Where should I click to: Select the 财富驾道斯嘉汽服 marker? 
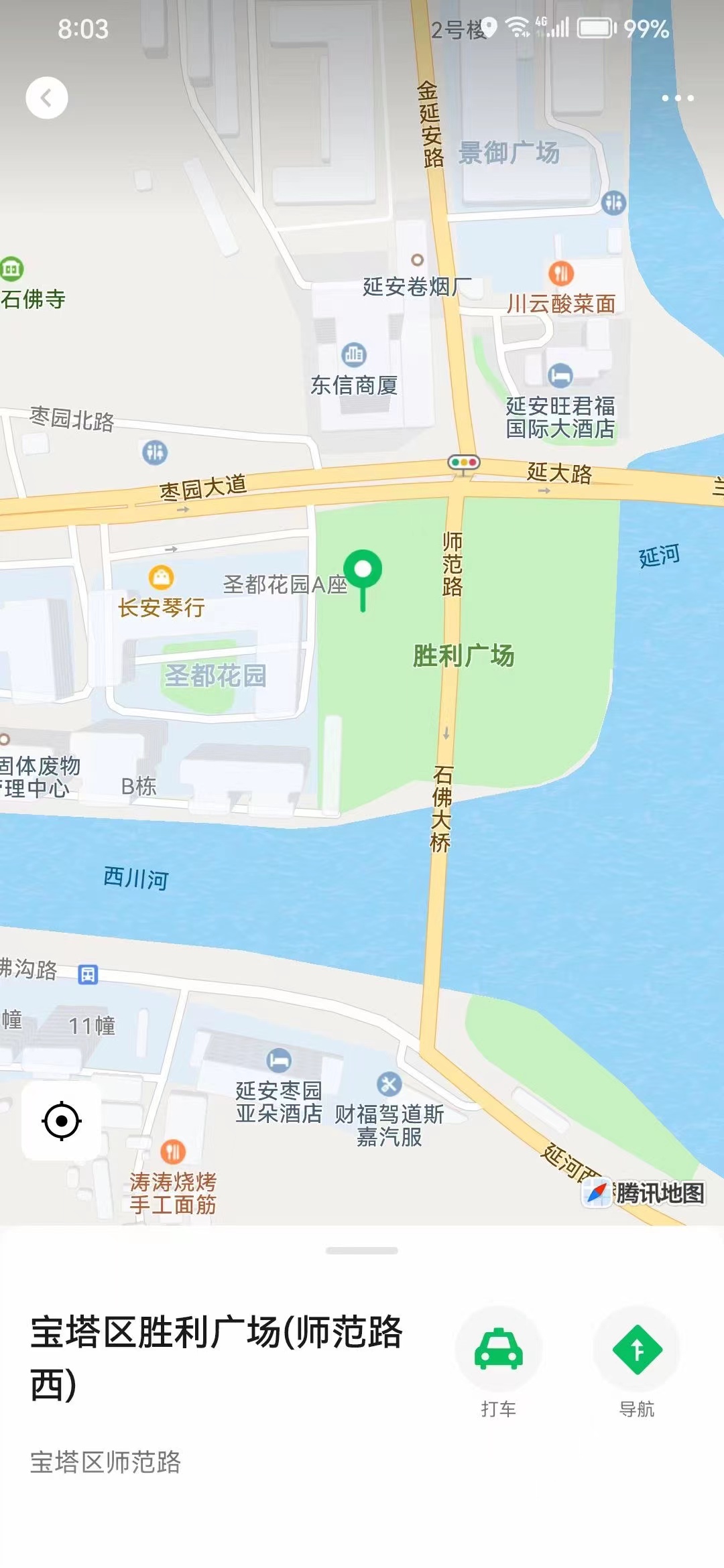pos(389,1084)
